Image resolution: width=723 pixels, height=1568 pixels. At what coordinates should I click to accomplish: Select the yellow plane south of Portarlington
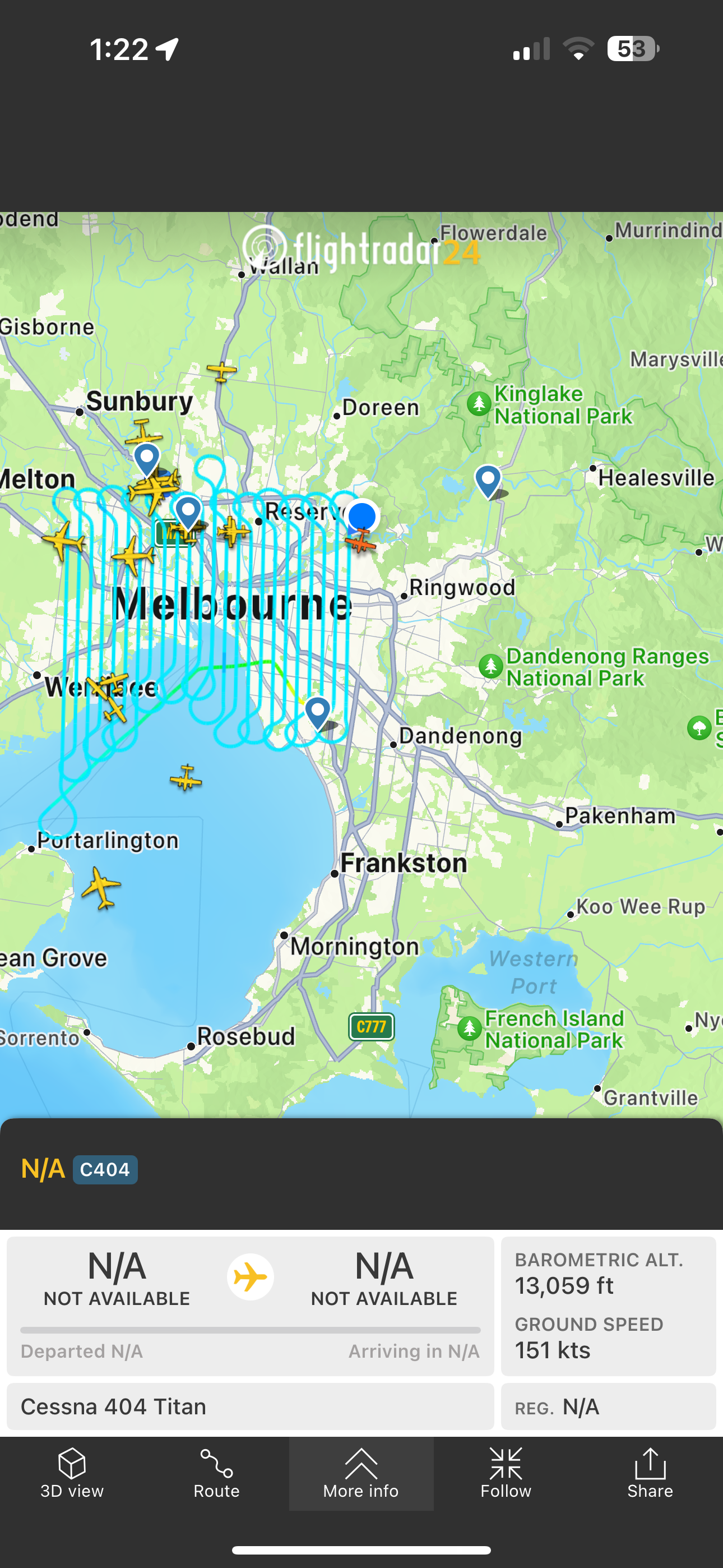[101, 888]
